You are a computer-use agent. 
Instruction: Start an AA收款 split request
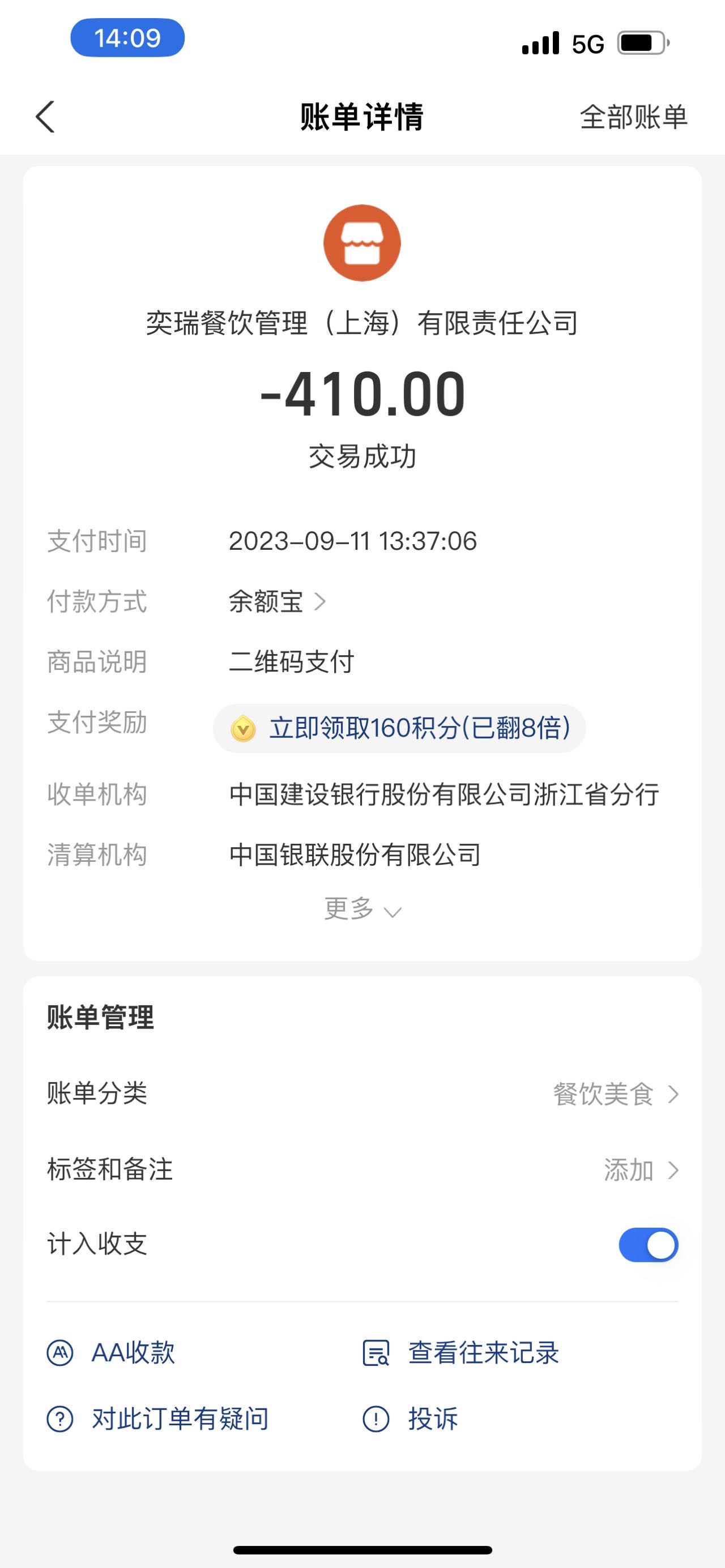(x=112, y=1353)
